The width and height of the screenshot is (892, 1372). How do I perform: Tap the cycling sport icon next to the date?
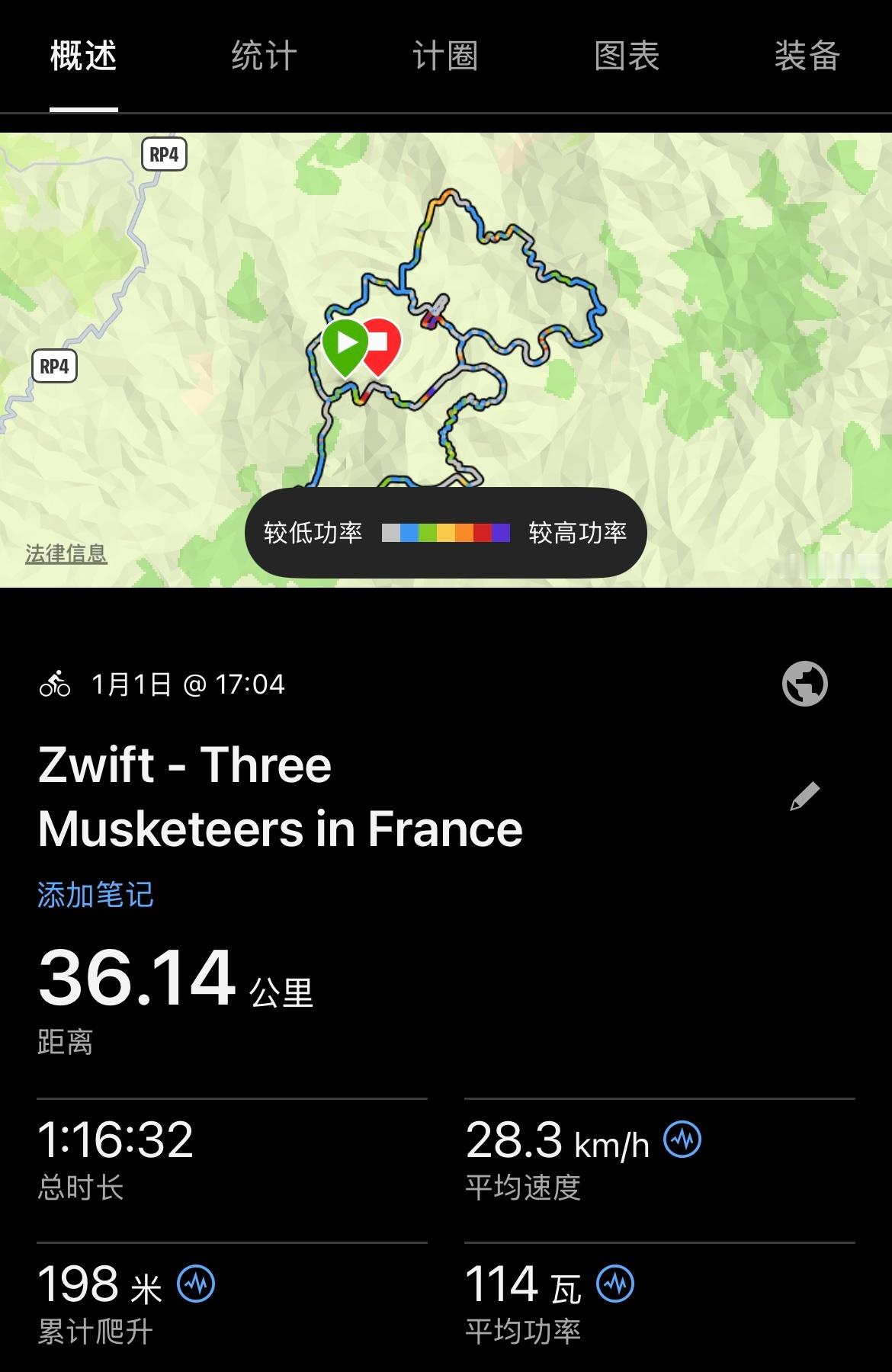click(x=54, y=684)
